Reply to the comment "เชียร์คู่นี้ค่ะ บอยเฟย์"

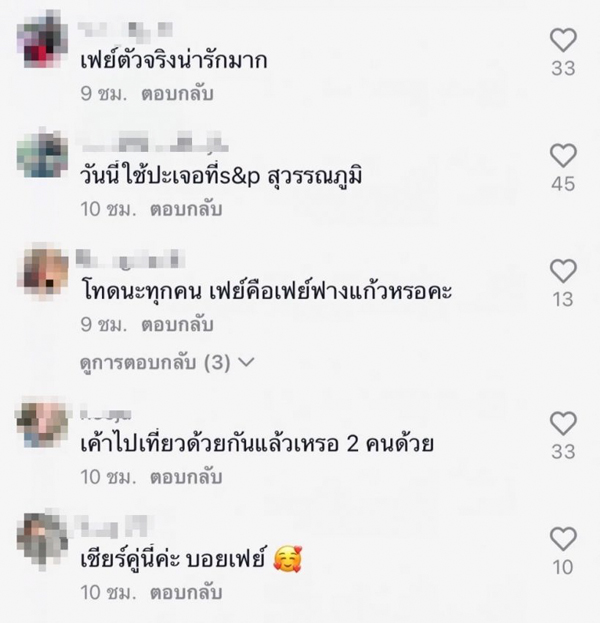187,594
